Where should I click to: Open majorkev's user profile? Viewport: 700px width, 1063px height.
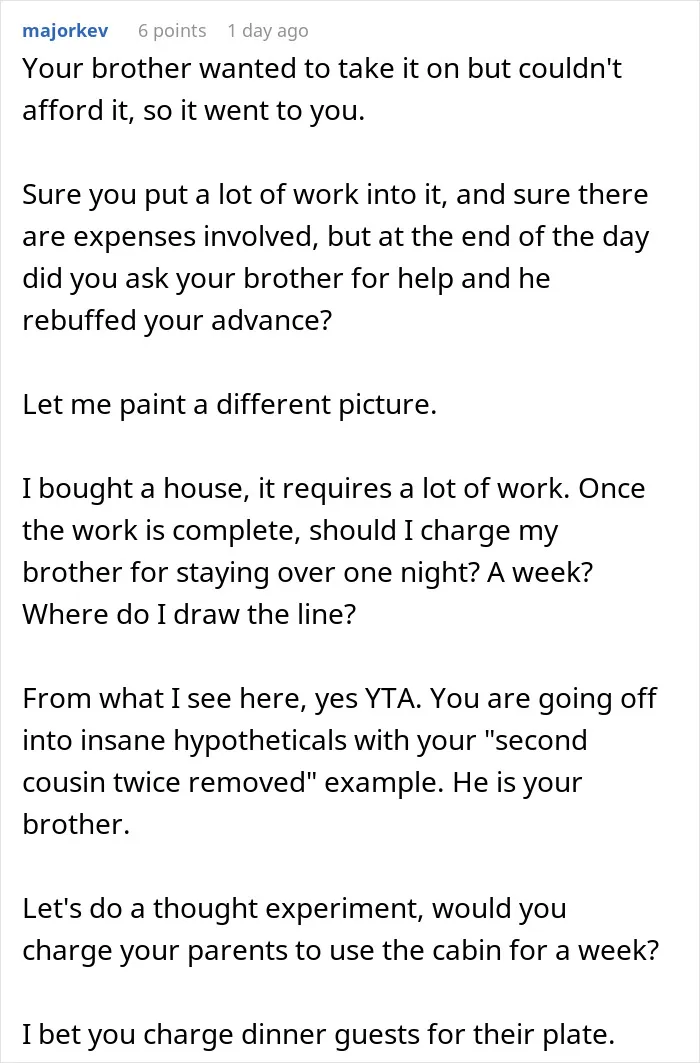coord(65,31)
